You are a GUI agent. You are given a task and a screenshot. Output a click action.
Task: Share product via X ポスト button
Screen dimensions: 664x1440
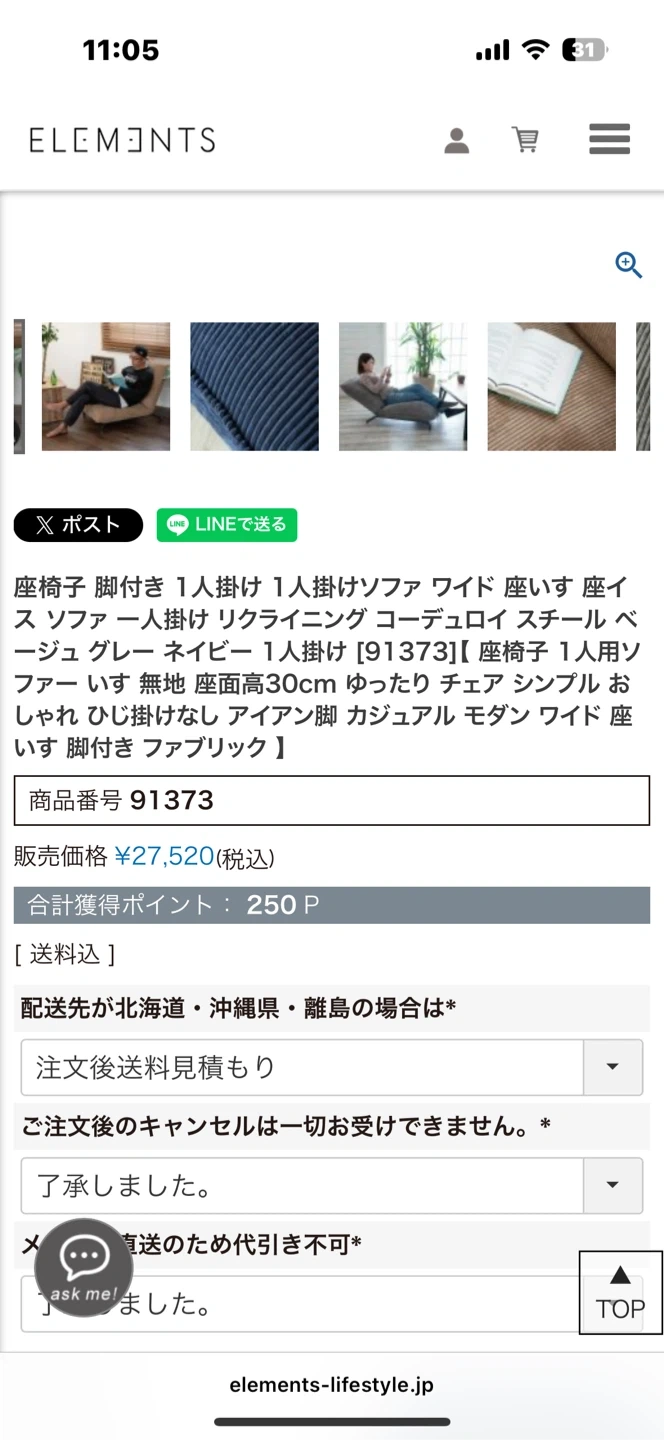coord(78,525)
